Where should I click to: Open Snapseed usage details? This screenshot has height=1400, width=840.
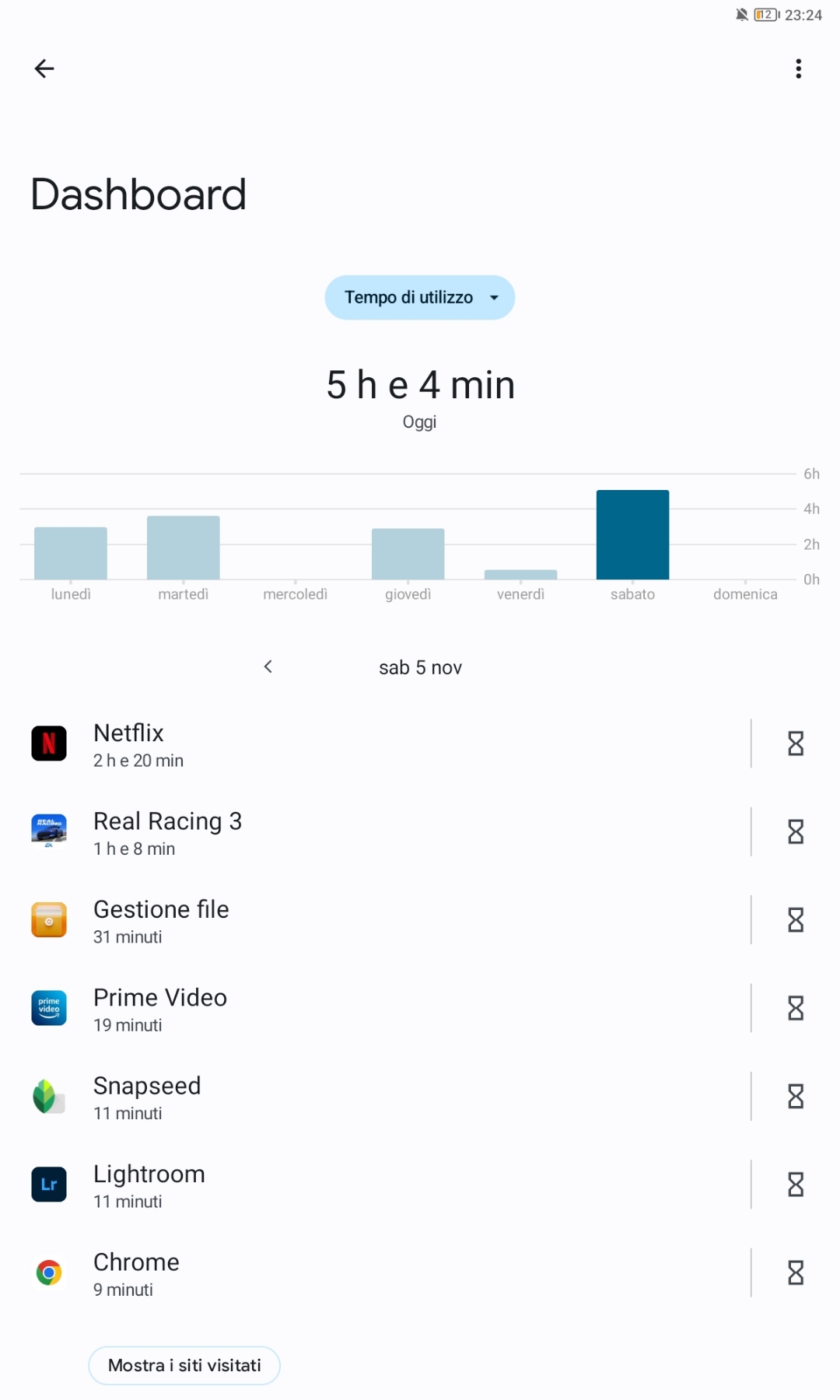click(311, 1097)
